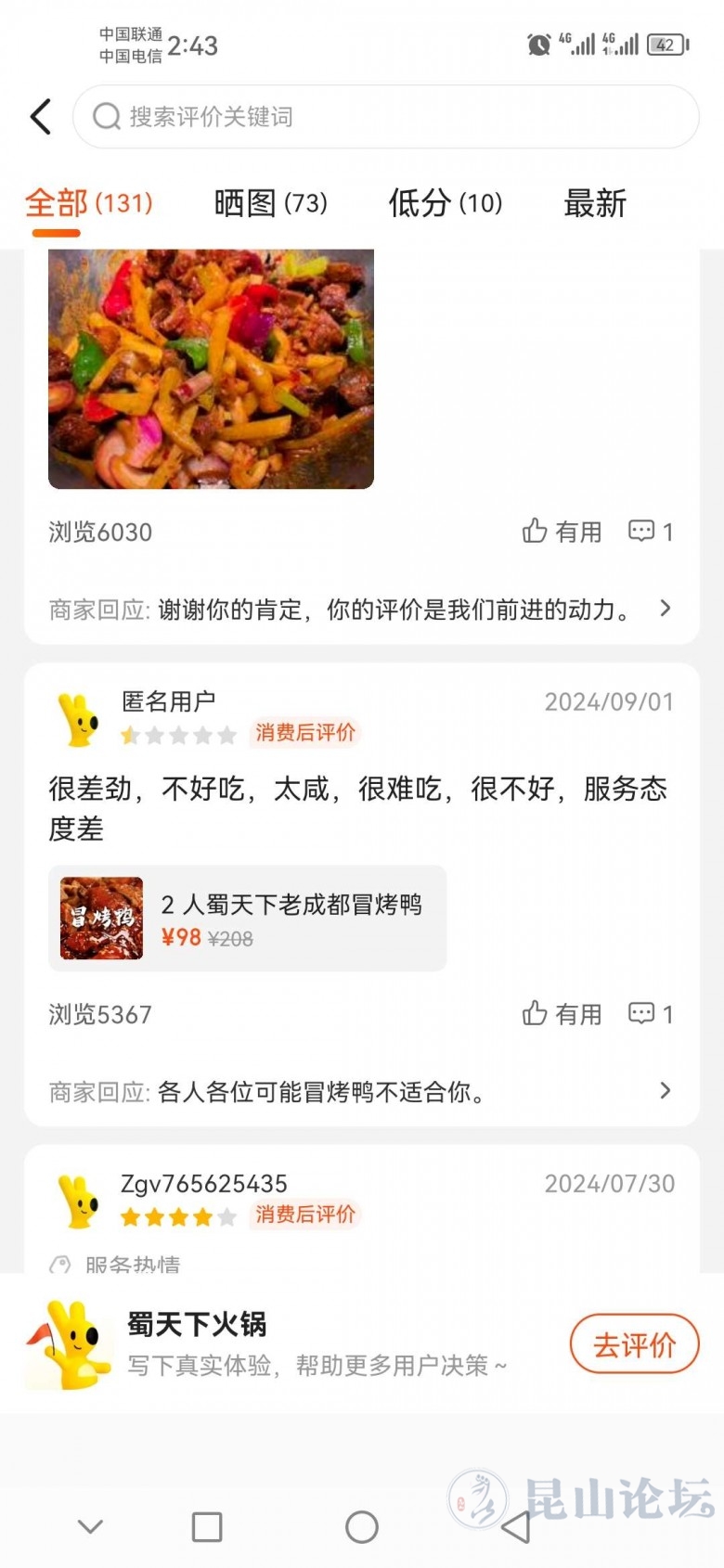Go back using the top-left arrow
724x1568 pixels.
click(41, 117)
